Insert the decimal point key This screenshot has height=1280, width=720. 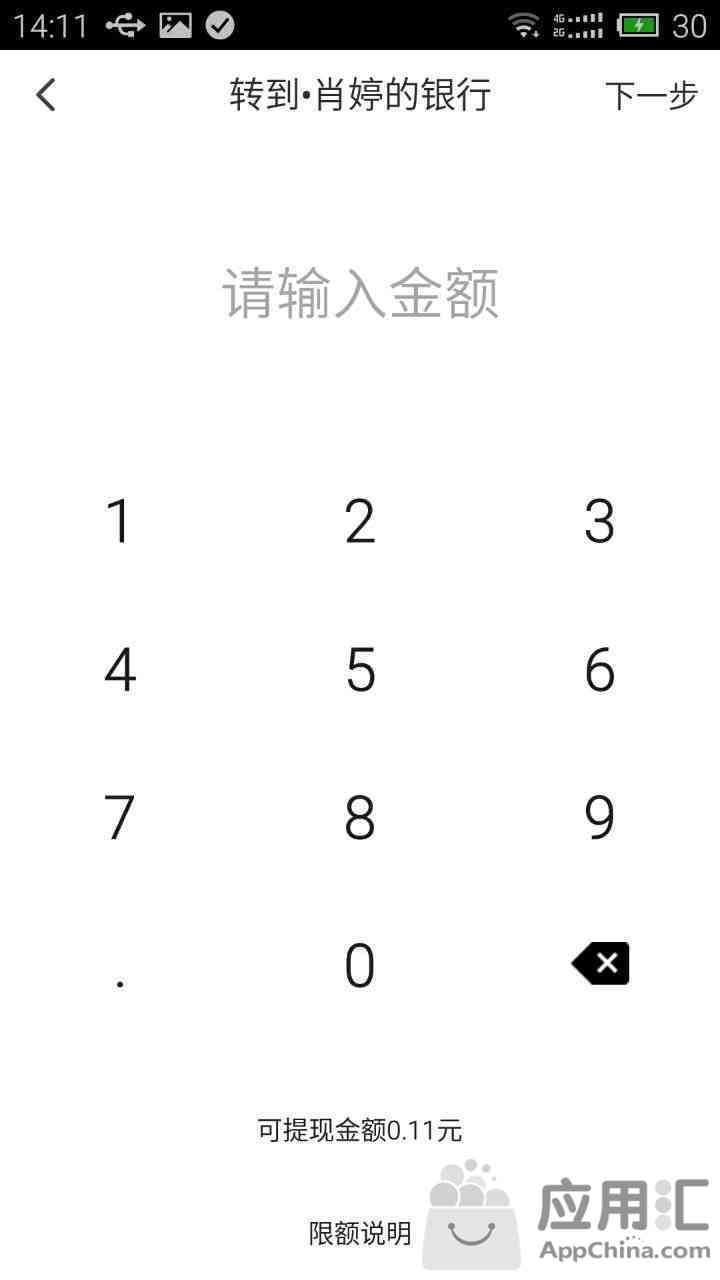pos(120,965)
